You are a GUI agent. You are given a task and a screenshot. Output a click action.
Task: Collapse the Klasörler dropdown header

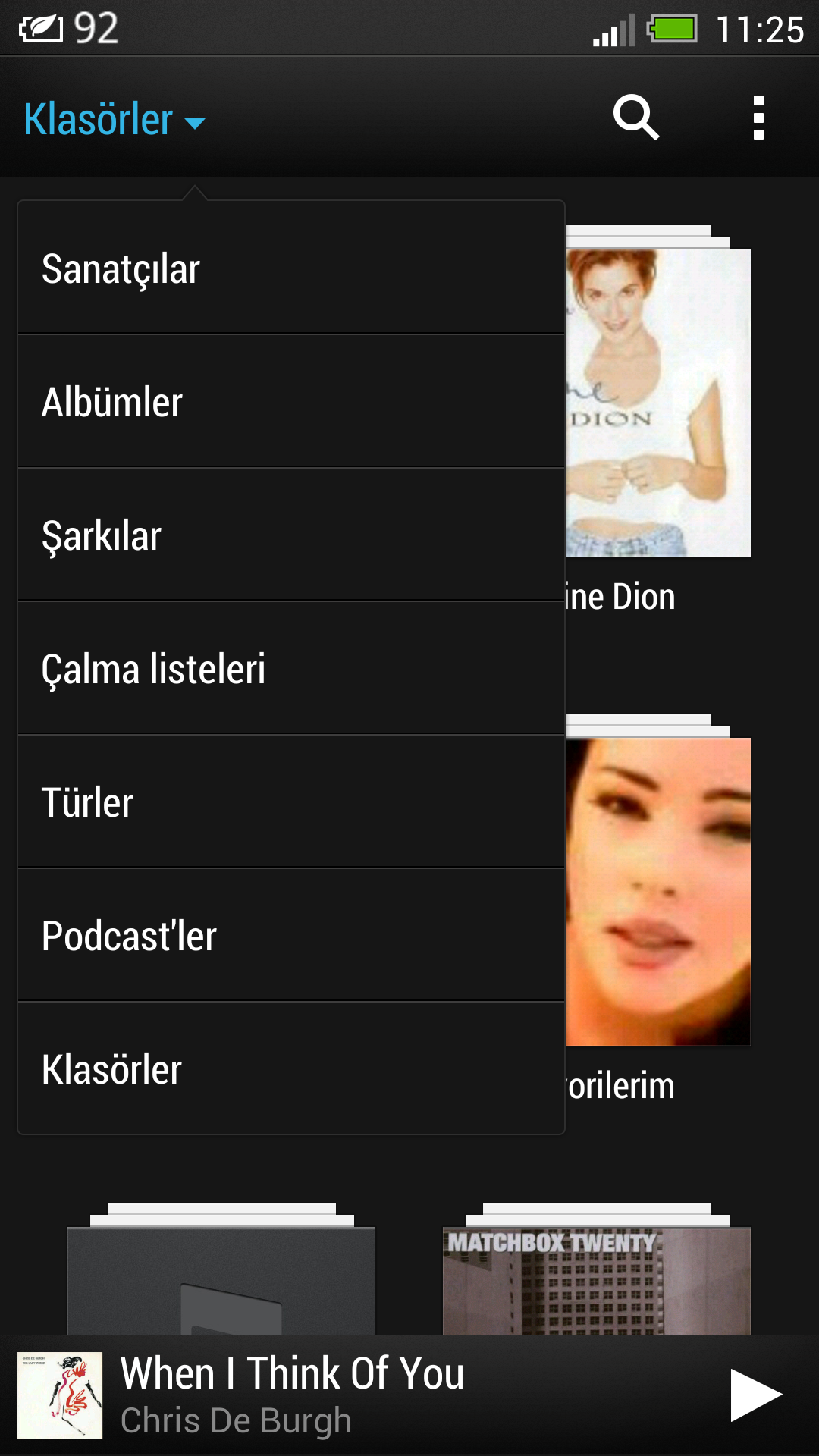click(x=115, y=120)
